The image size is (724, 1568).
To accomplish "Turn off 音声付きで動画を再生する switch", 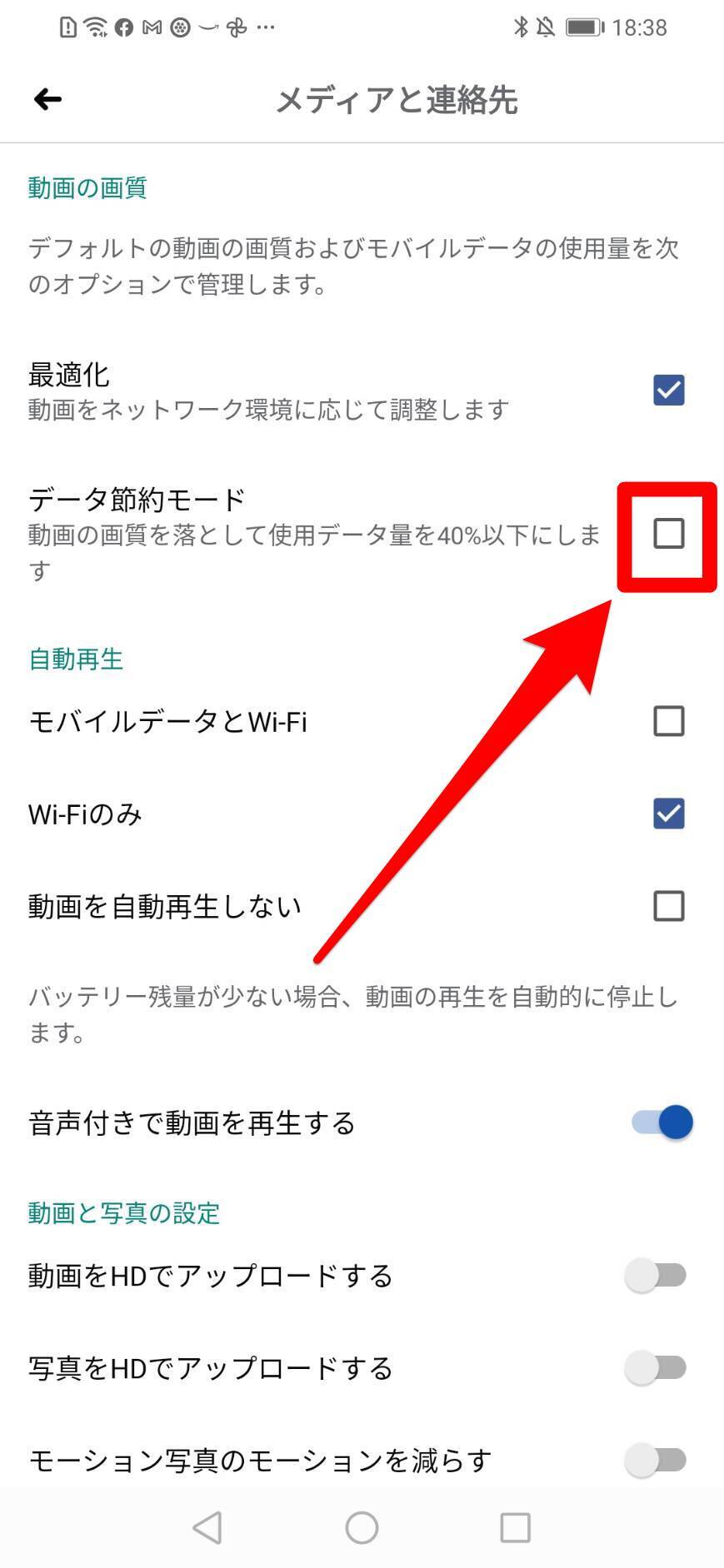I will (x=662, y=1122).
